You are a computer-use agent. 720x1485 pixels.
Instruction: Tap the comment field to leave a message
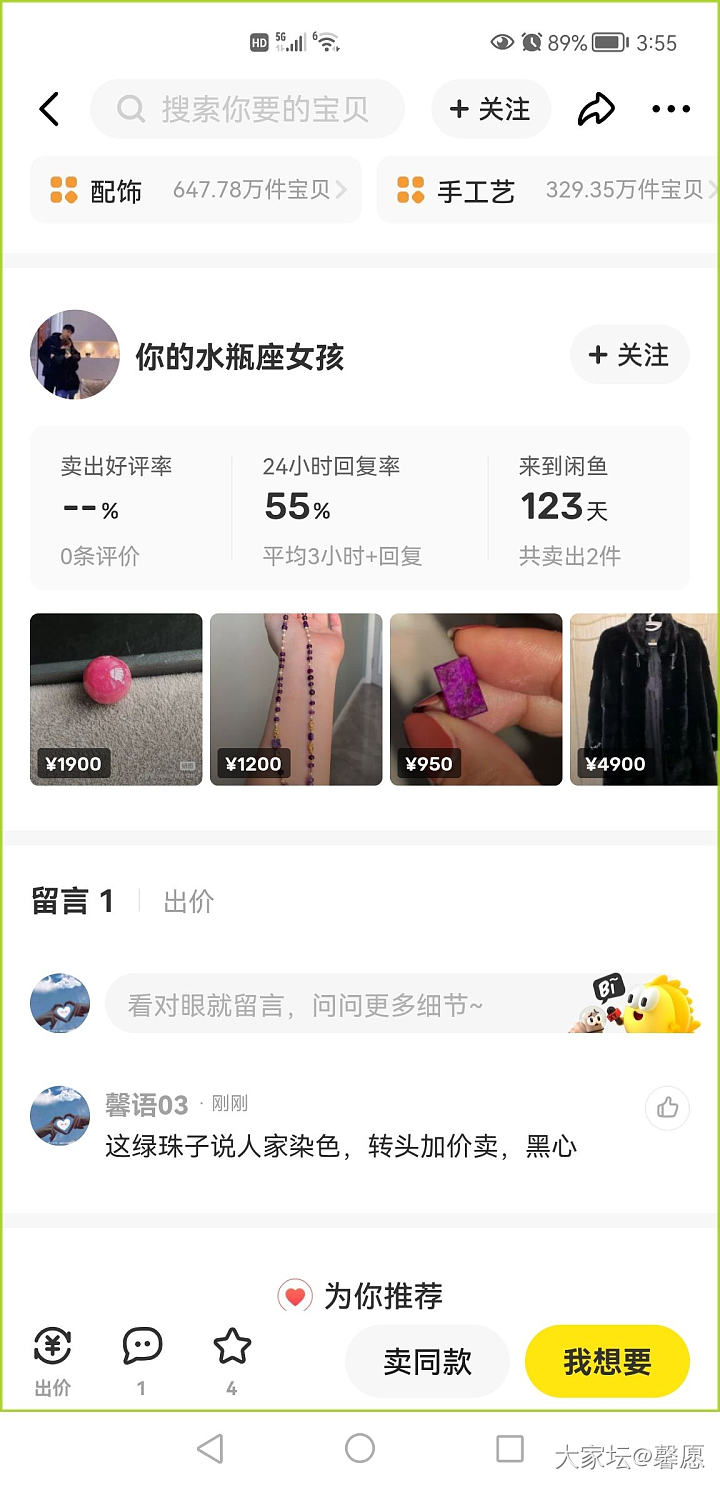click(x=340, y=1005)
